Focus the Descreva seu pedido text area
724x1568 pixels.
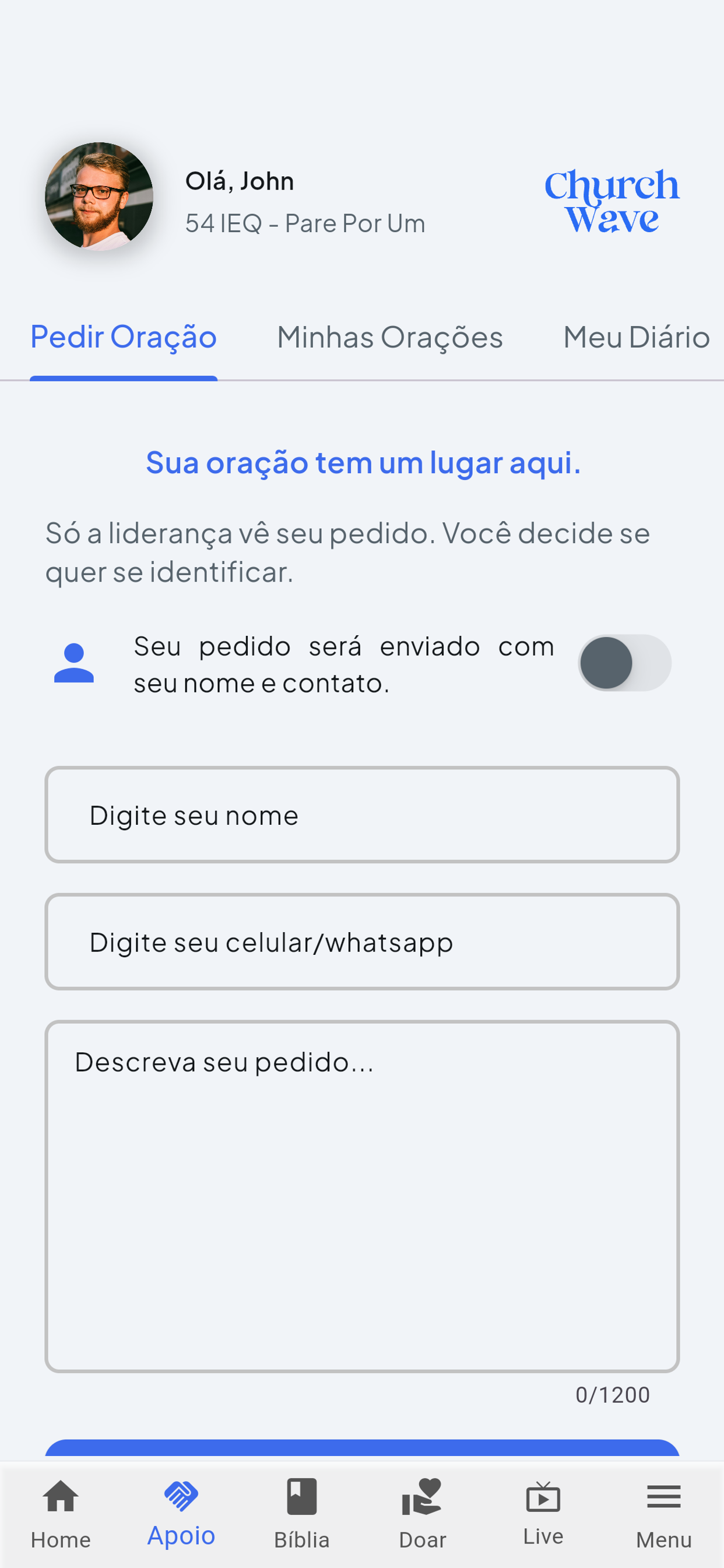coord(362,1196)
